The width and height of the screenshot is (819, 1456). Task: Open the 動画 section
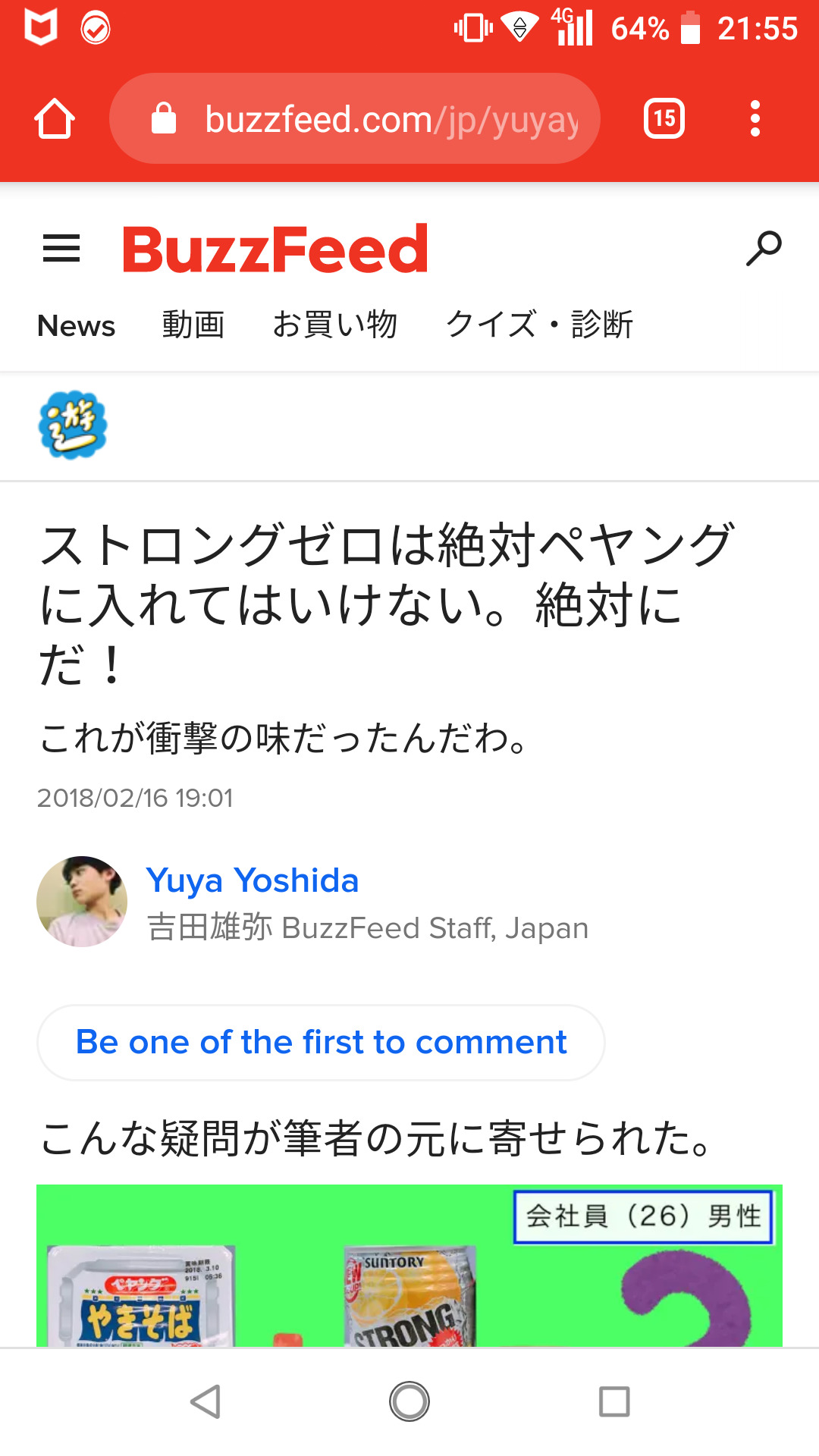[x=193, y=325]
